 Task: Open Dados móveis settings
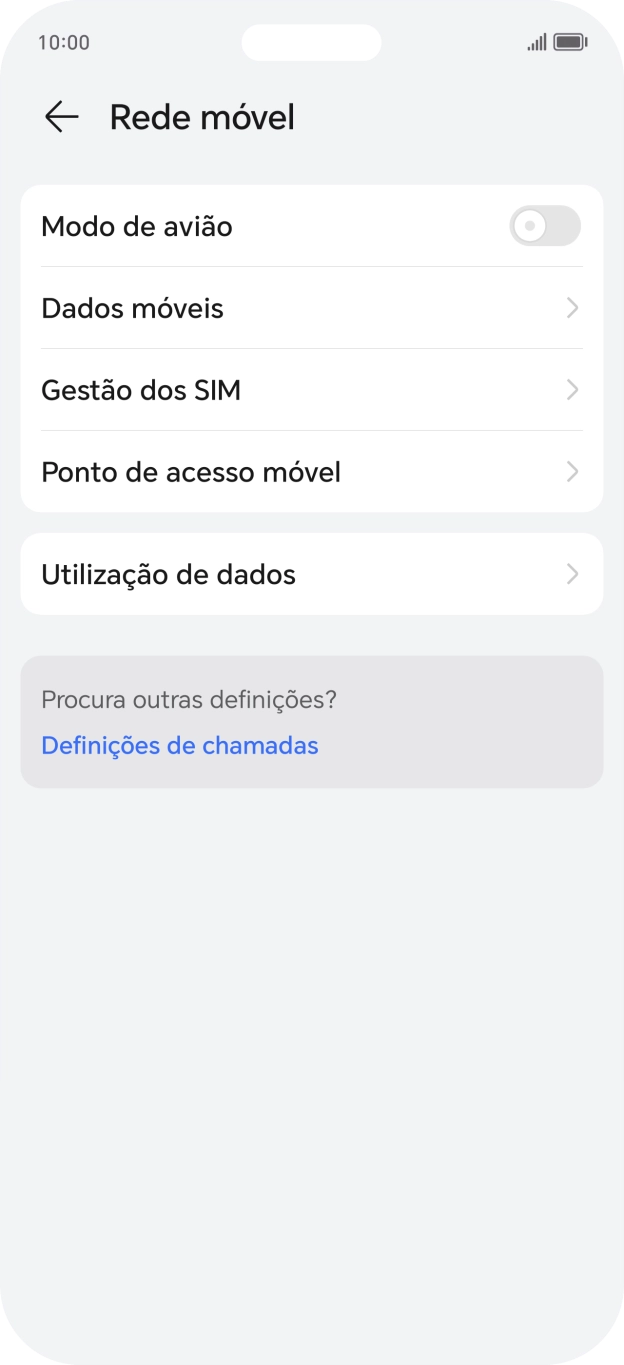311,308
